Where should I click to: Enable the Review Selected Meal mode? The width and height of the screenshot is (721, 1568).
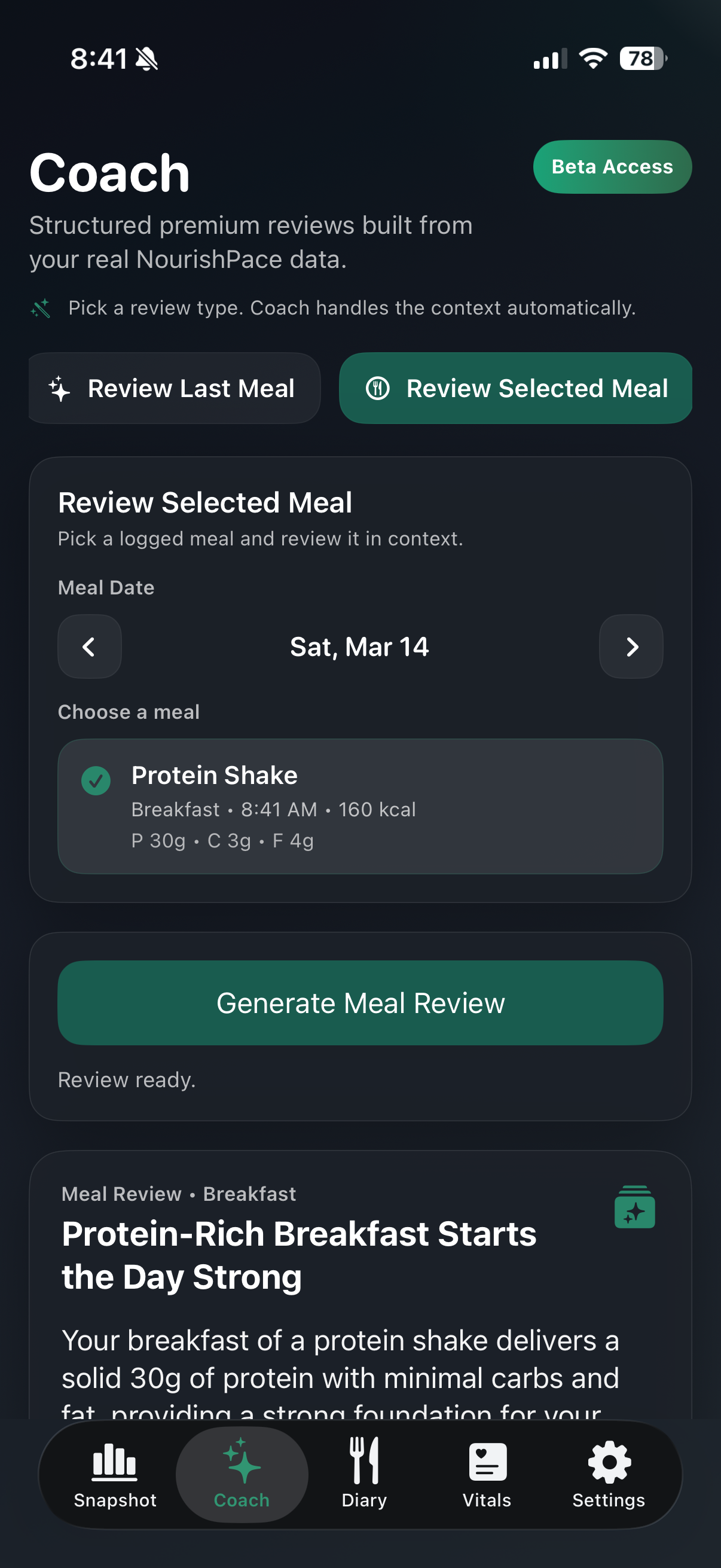pyautogui.click(x=515, y=388)
